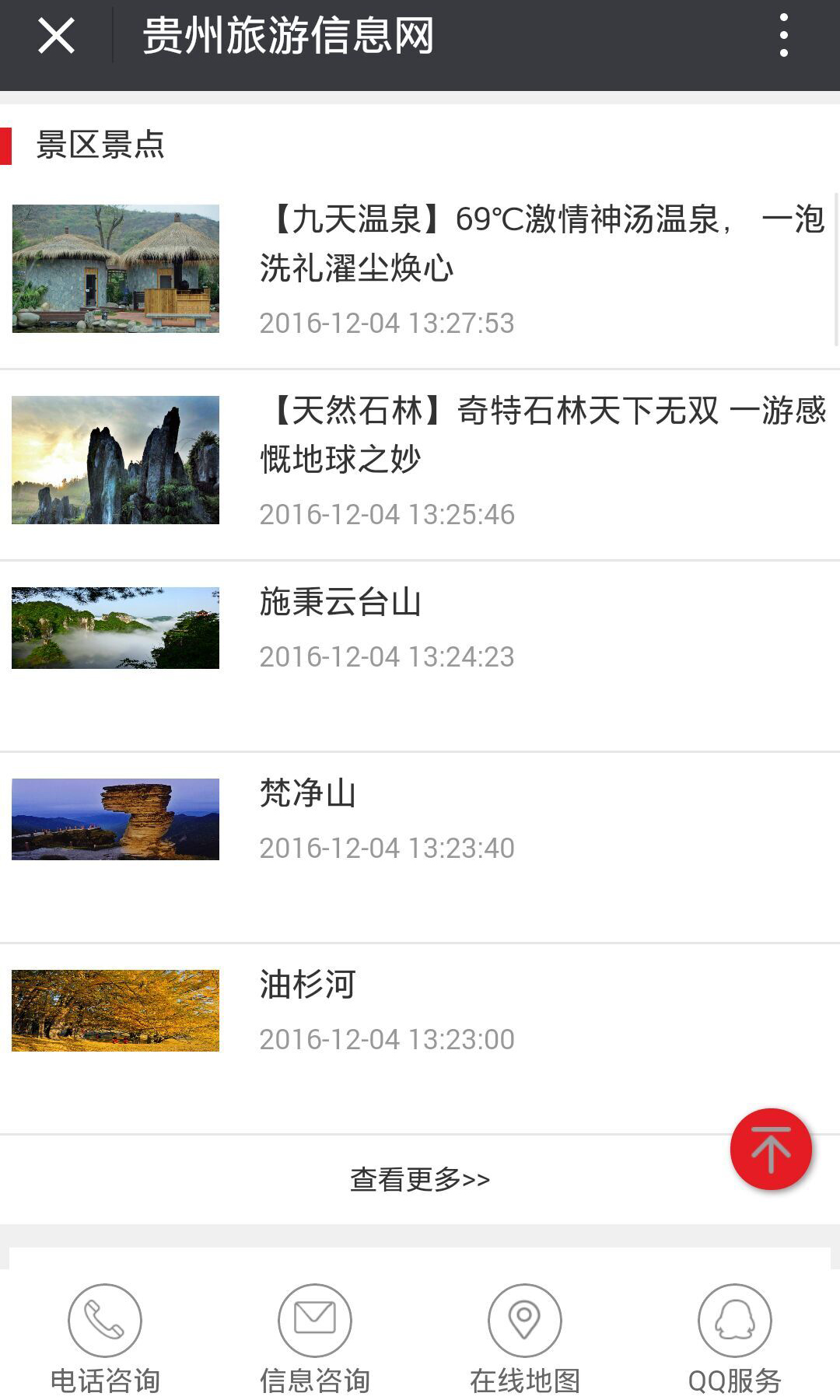Open the 九天温泉 hot spring article
The height and width of the screenshot is (1400, 840).
(x=542, y=243)
